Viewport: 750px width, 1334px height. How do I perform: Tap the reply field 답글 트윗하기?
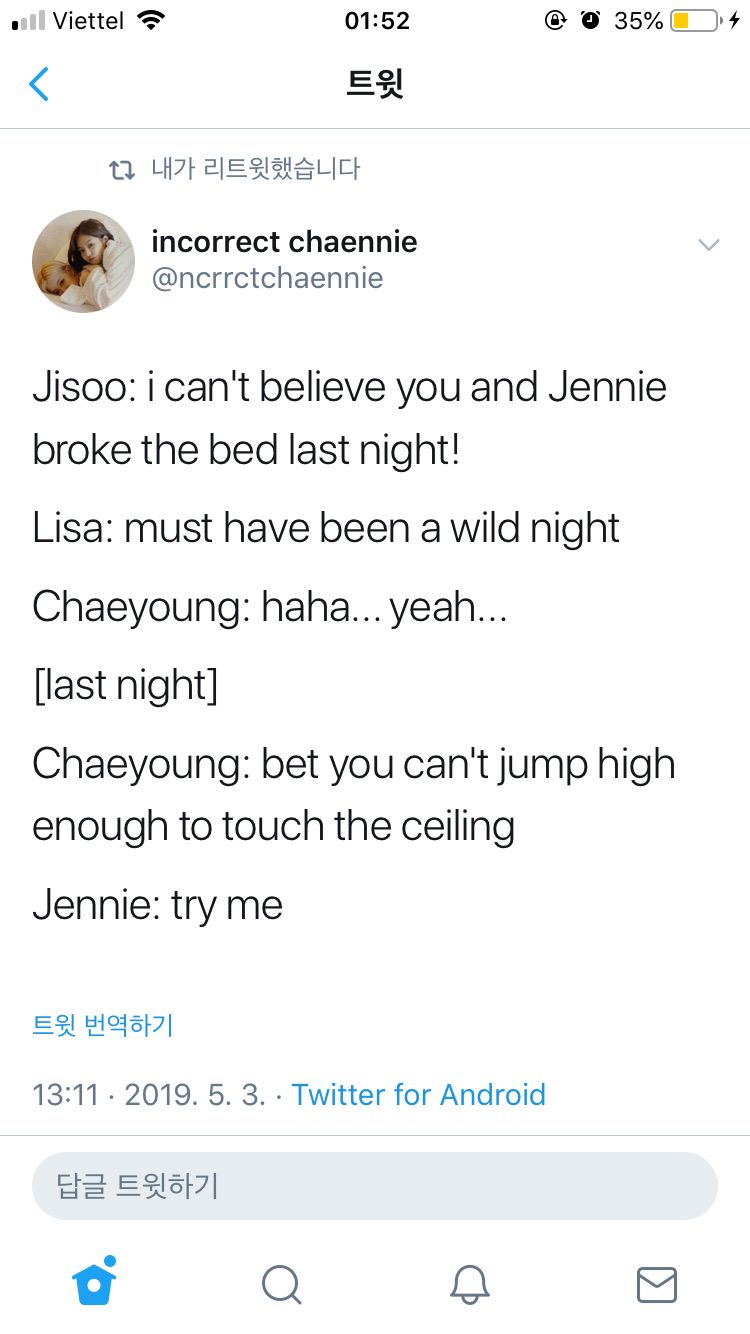click(375, 1186)
